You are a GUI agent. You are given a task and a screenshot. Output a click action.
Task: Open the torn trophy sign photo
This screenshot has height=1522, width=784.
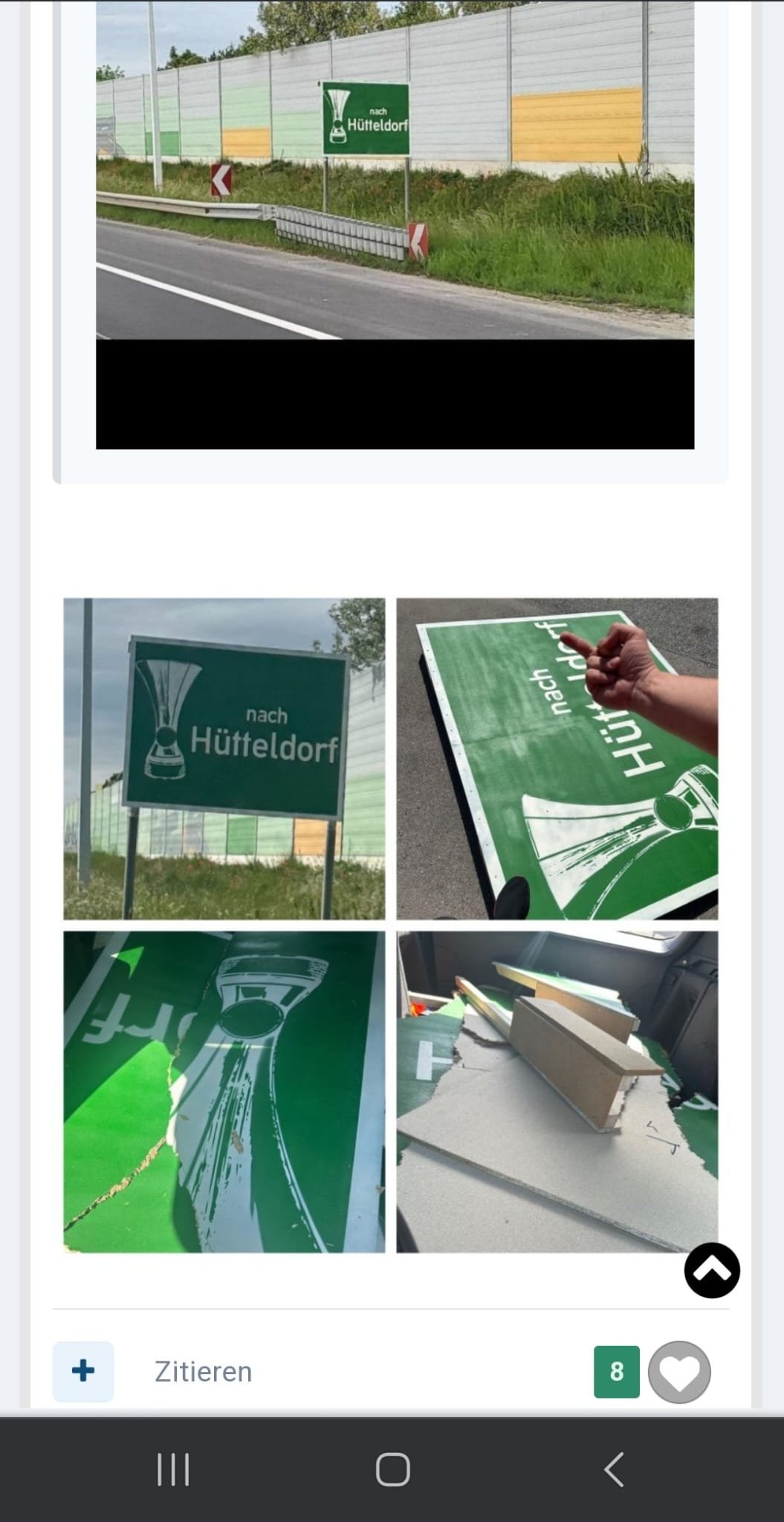click(x=224, y=1092)
